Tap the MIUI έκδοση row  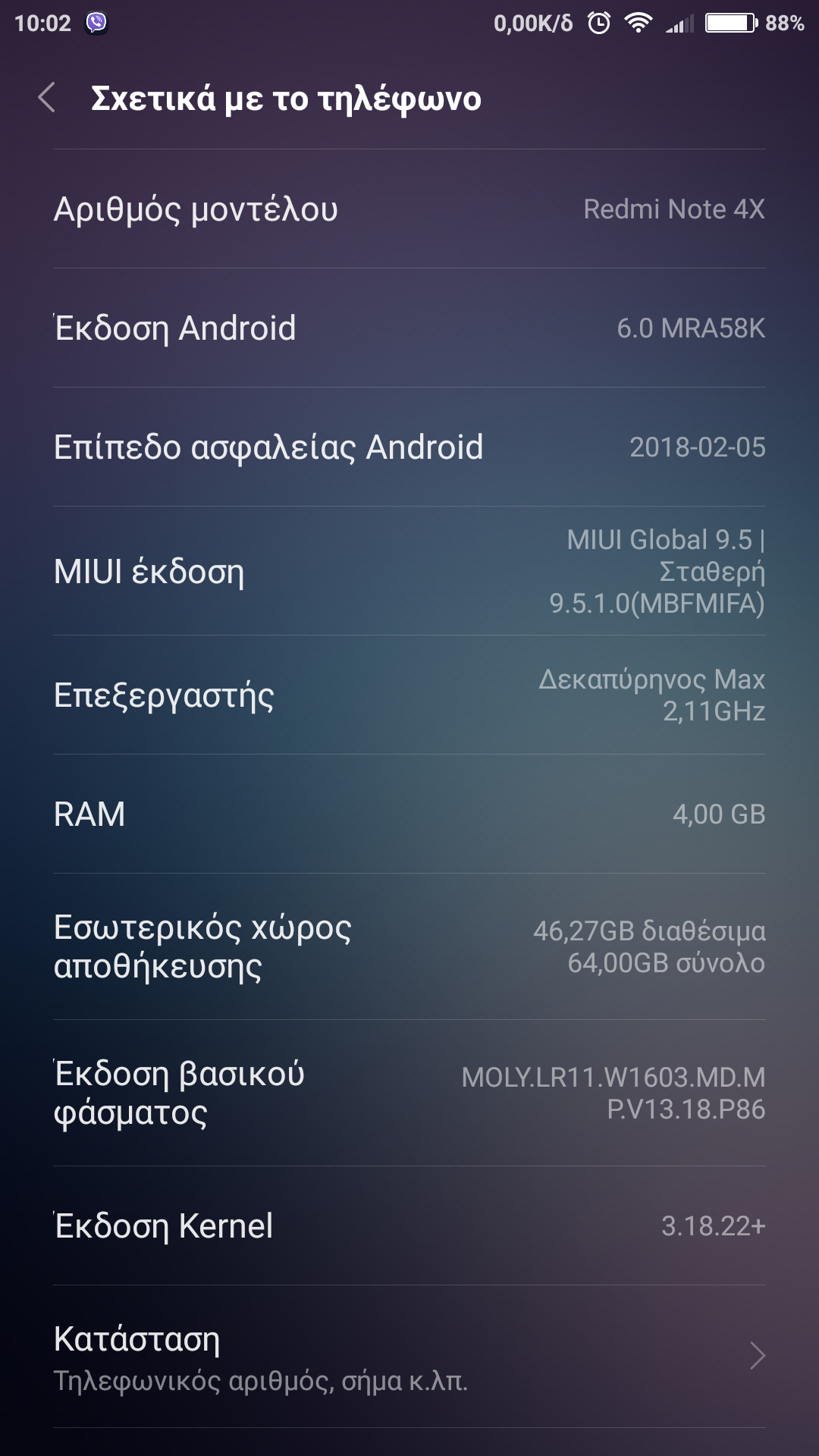coord(409,571)
